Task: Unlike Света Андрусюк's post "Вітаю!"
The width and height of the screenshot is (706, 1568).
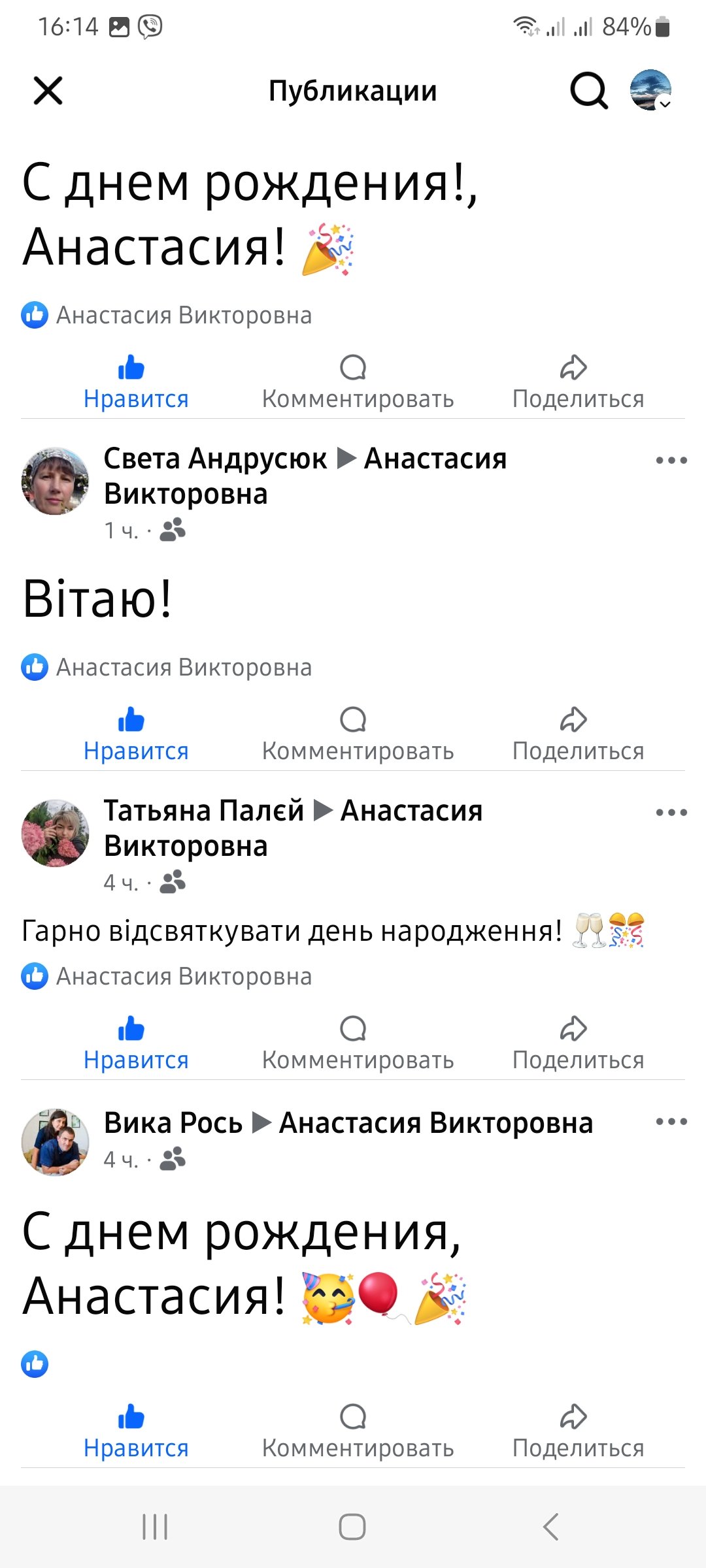Action: [135, 734]
